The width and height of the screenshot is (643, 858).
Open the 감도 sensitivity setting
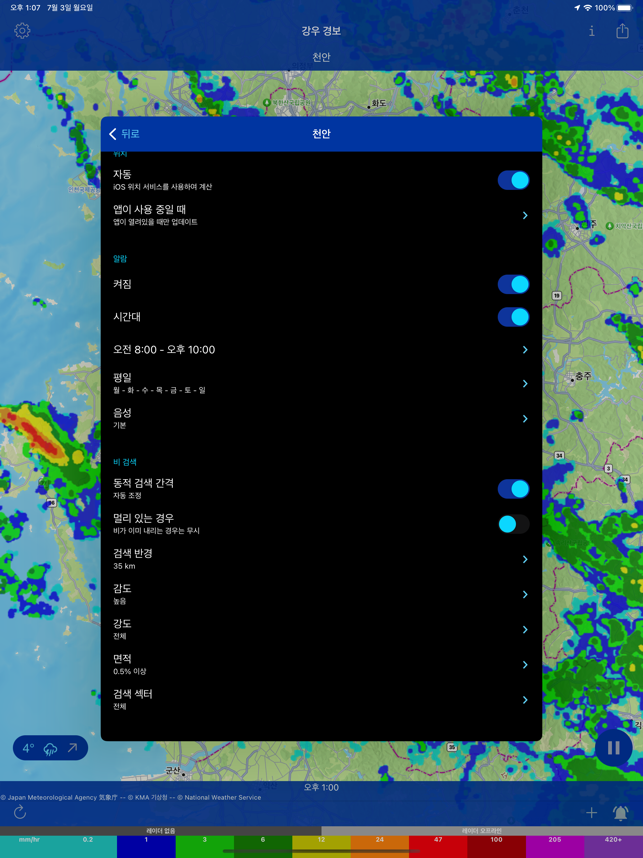click(x=321, y=594)
